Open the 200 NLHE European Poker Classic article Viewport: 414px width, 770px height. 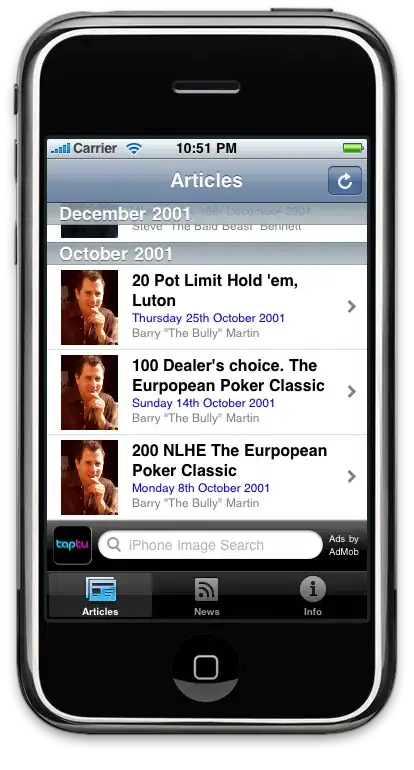click(x=207, y=477)
